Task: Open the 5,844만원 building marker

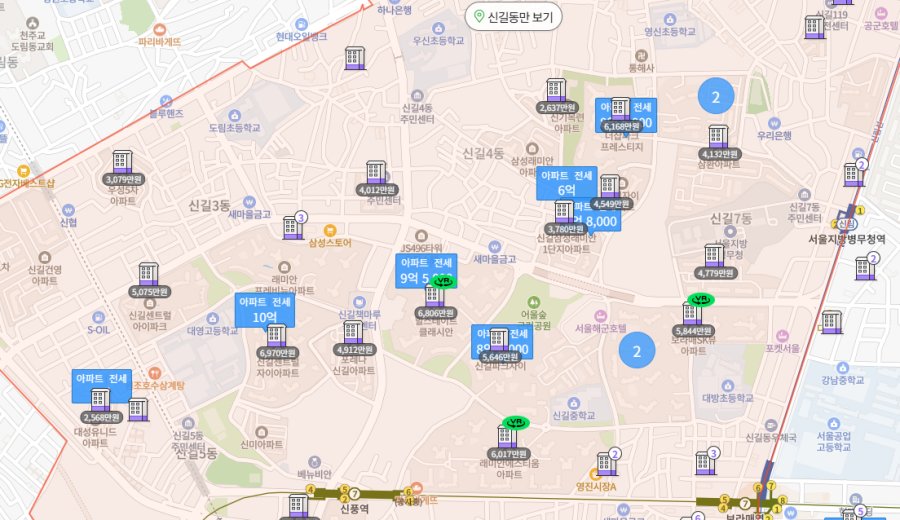Action: pyautogui.click(x=692, y=318)
